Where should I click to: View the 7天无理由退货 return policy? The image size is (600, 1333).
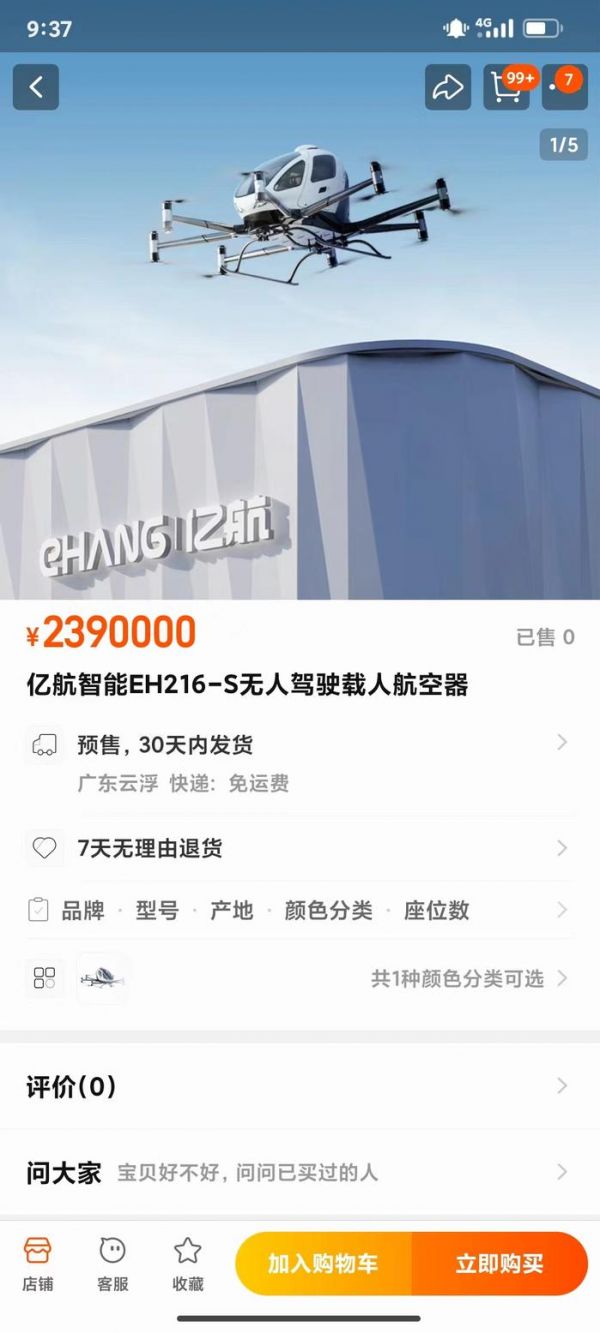[300, 848]
